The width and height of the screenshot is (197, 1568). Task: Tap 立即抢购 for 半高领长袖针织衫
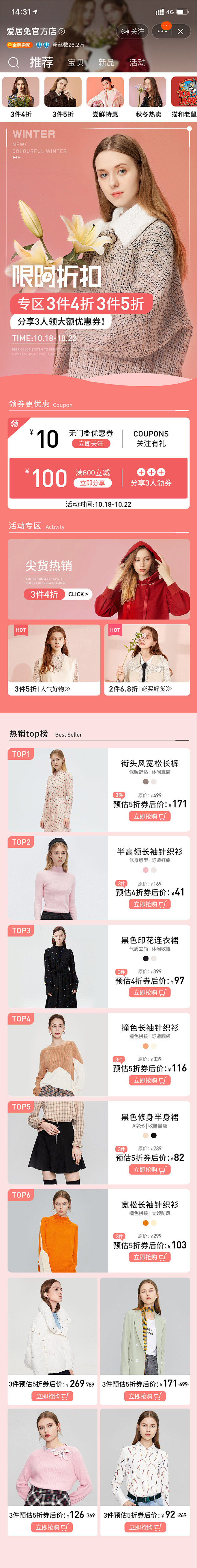coord(149,904)
